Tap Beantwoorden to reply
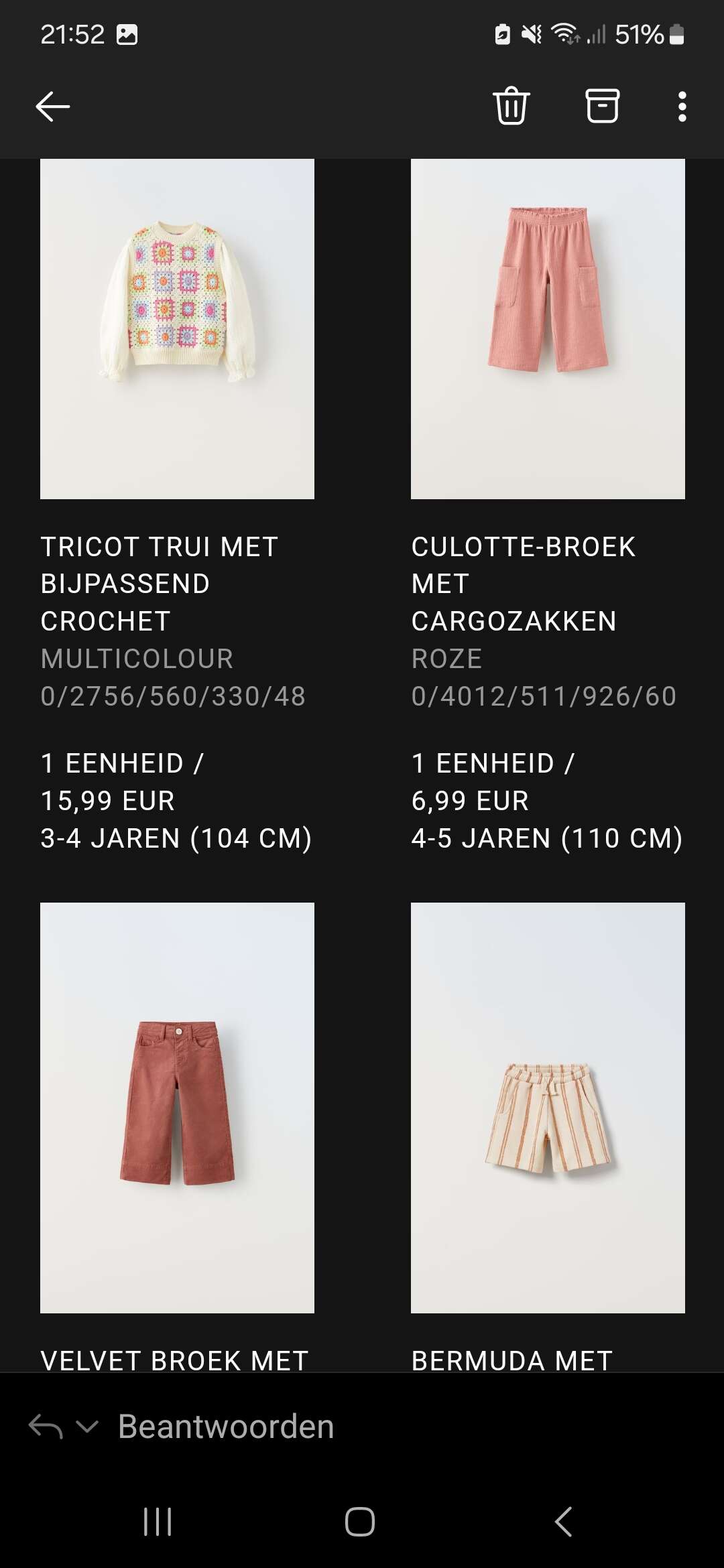 [226, 1427]
